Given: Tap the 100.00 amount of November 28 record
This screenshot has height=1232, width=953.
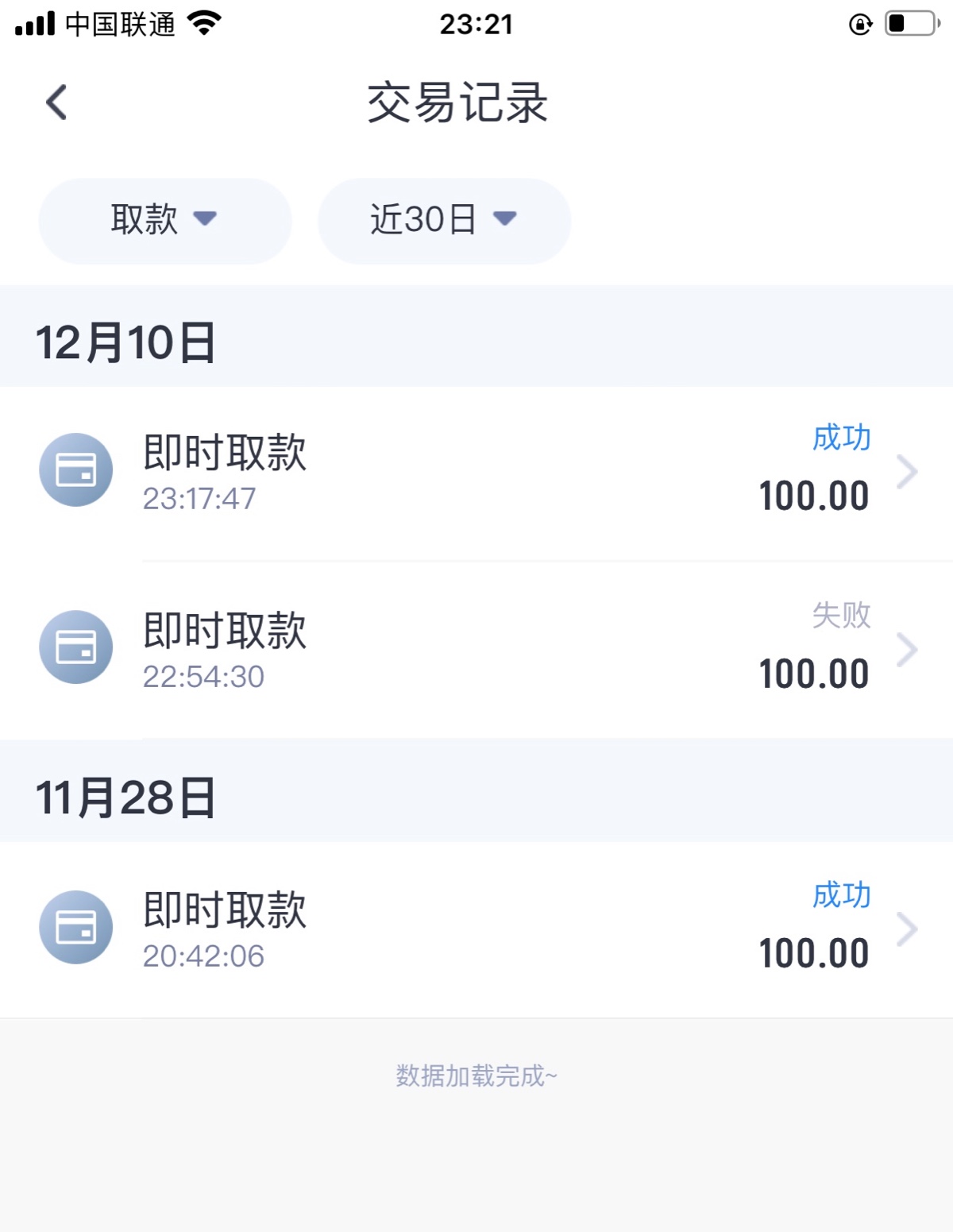Looking at the screenshot, I should coord(813,952).
